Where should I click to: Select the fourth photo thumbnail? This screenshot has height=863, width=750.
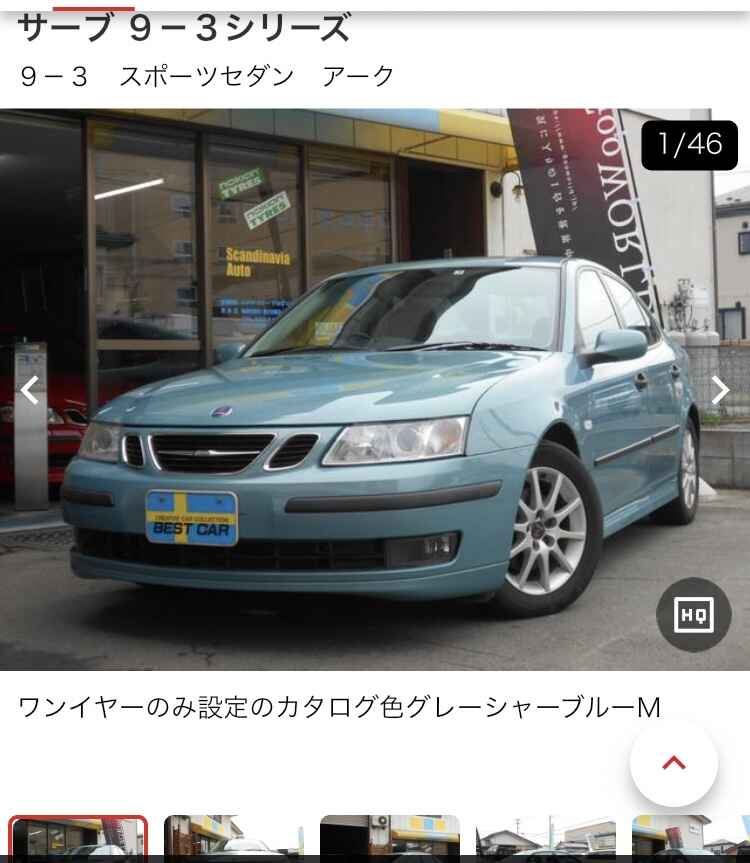(x=545, y=840)
